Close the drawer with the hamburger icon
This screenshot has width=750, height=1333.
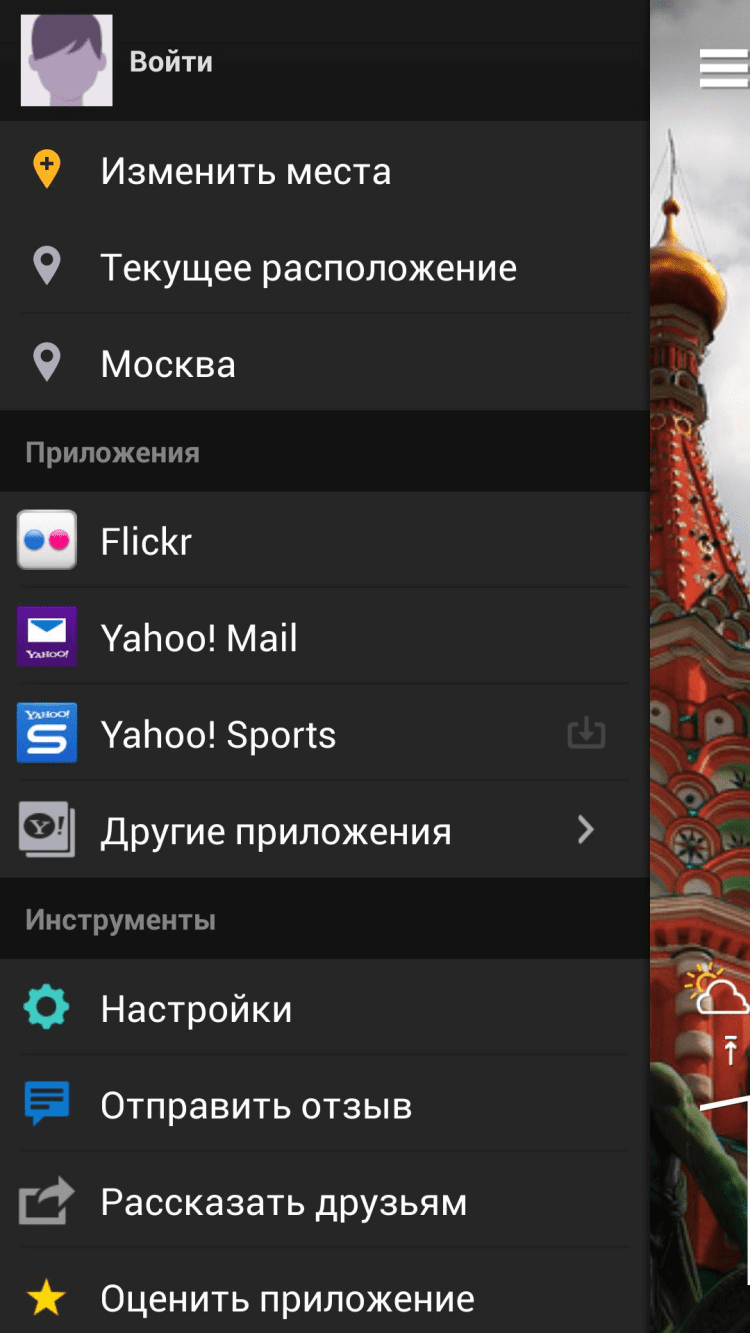click(723, 68)
